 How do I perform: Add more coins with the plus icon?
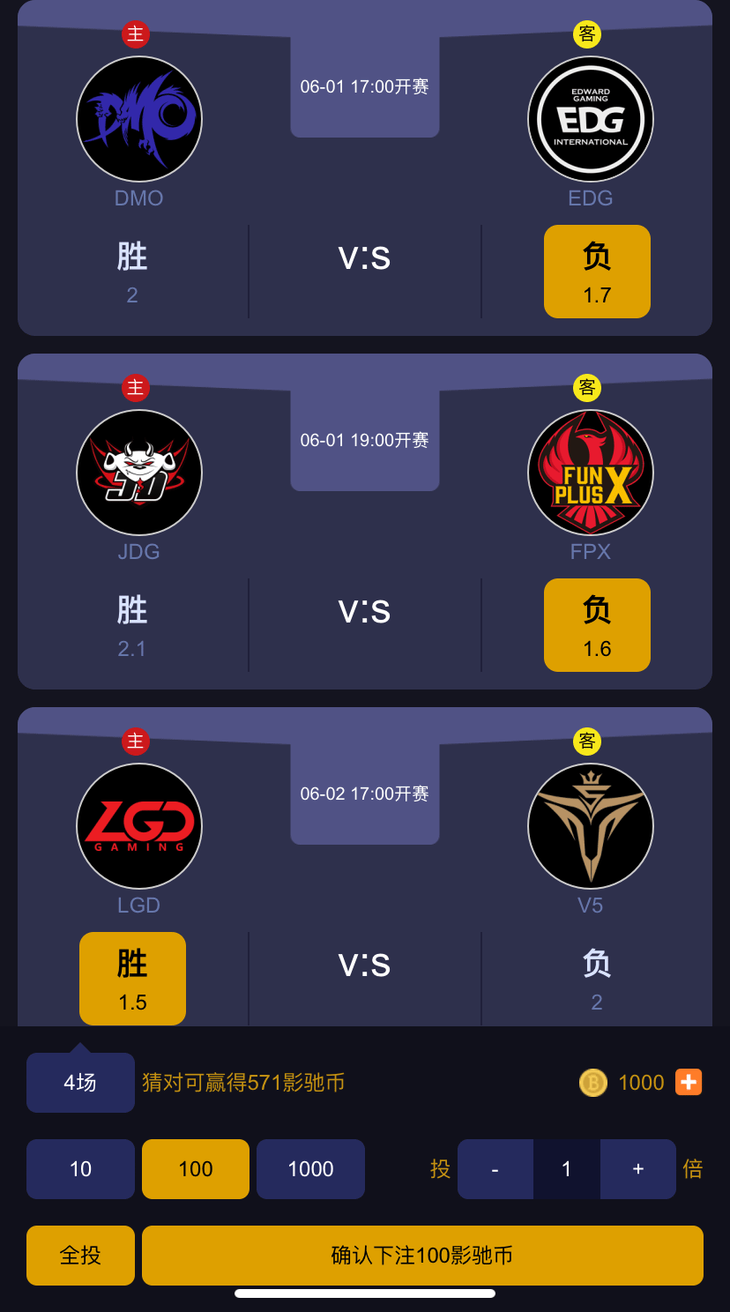point(688,1082)
